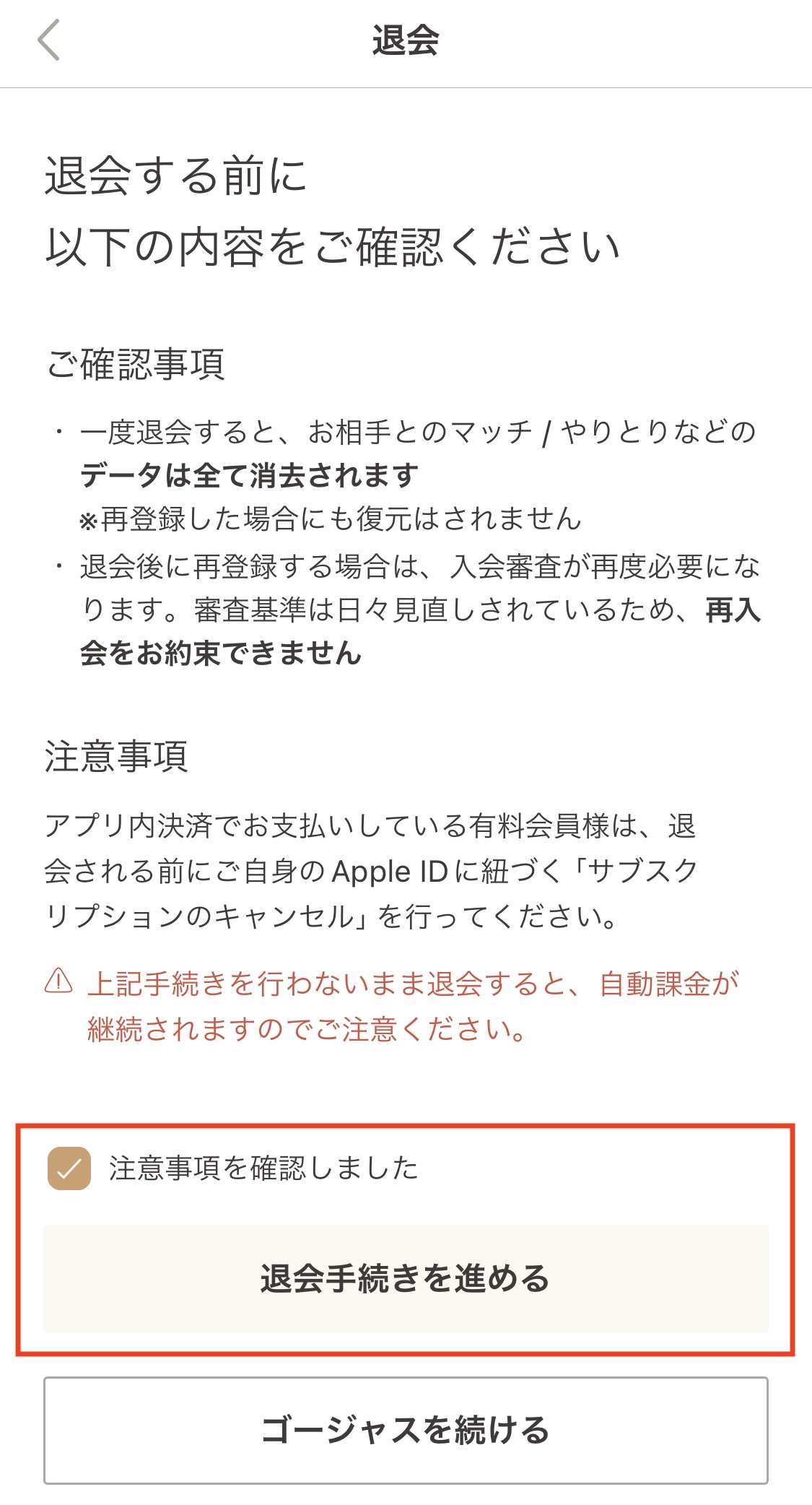
Task: Uncheck the 注意事項を確認しました checkbox
Action: [x=69, y=1168]
